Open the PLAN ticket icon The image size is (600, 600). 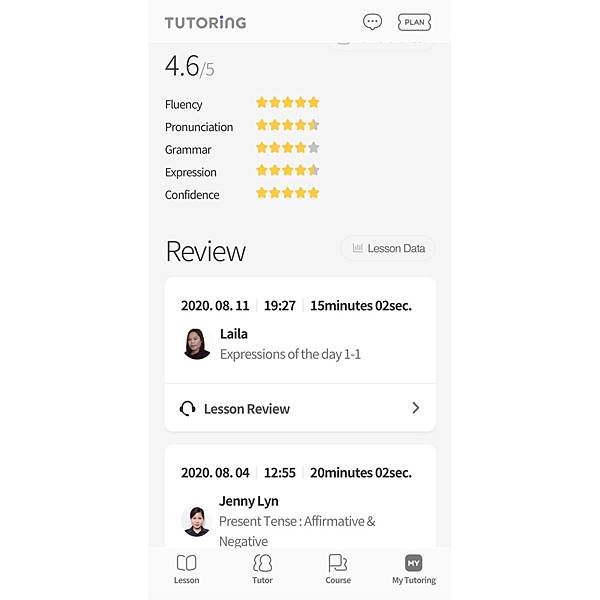[x=414, y=21]
